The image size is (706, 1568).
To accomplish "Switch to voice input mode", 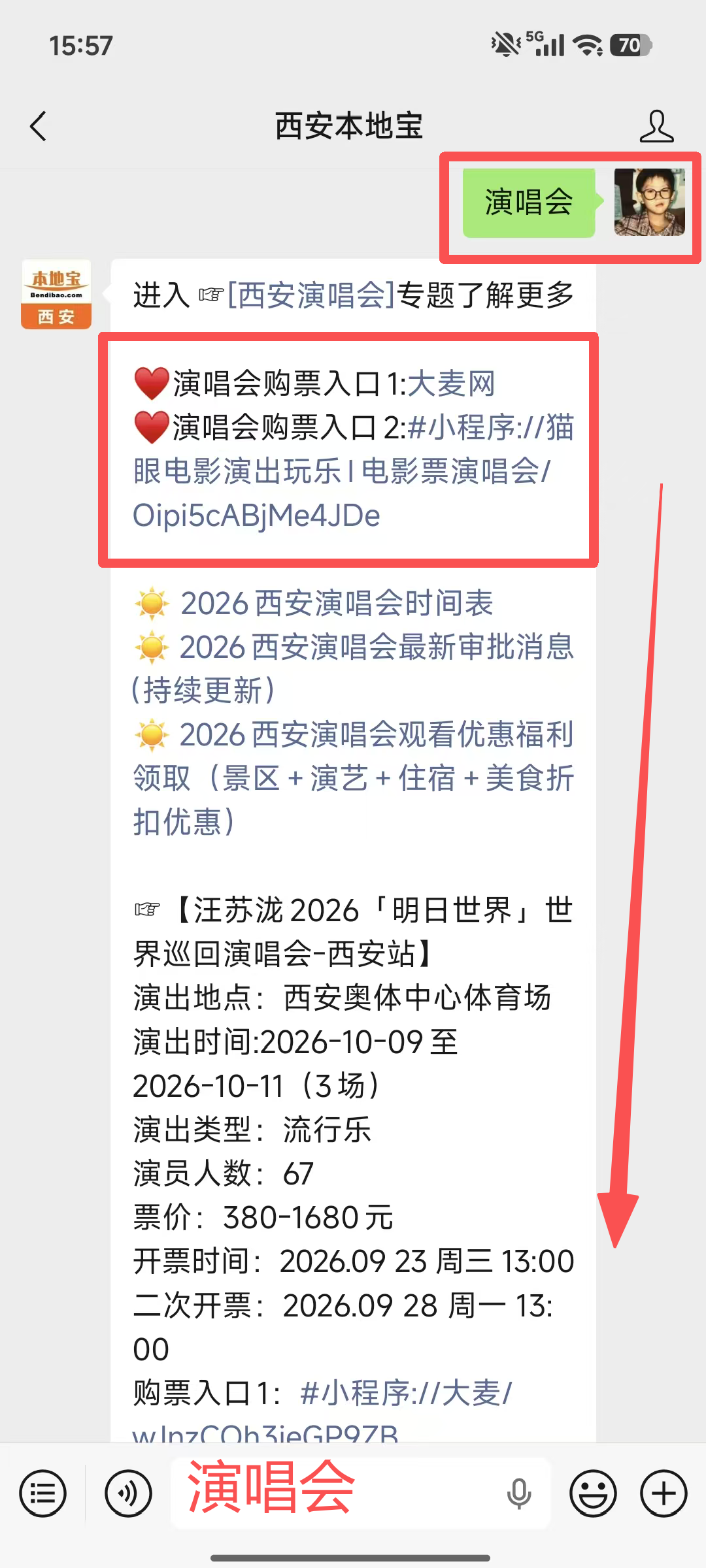I will pos(129,1494).
